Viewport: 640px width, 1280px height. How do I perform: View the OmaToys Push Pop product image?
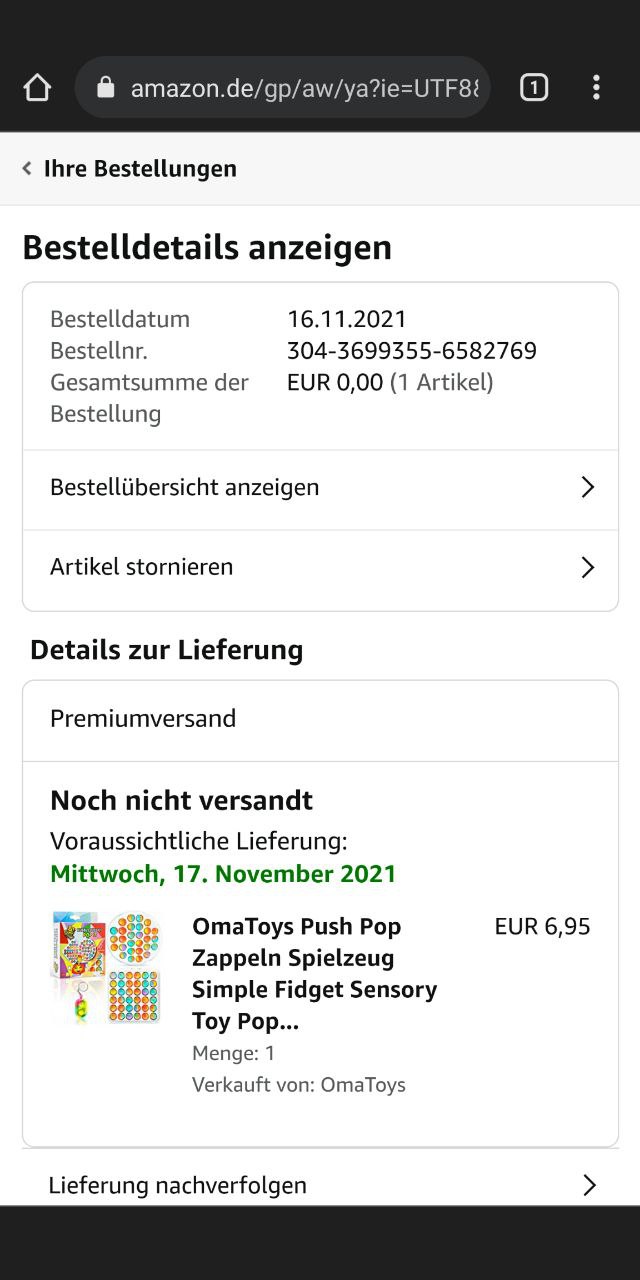(107, 968)
